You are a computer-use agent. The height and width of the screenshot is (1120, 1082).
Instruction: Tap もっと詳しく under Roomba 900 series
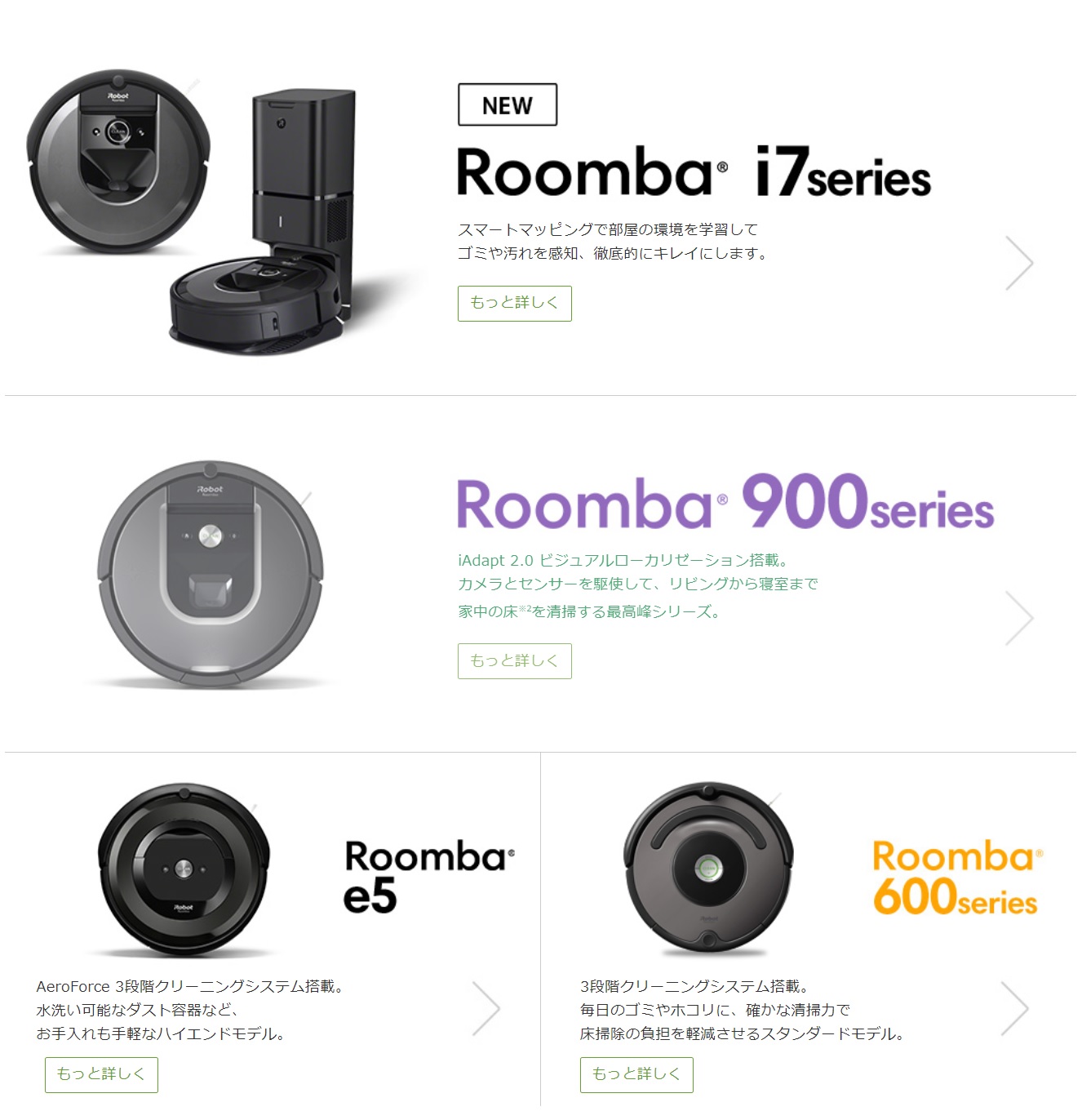coord(514,660)
